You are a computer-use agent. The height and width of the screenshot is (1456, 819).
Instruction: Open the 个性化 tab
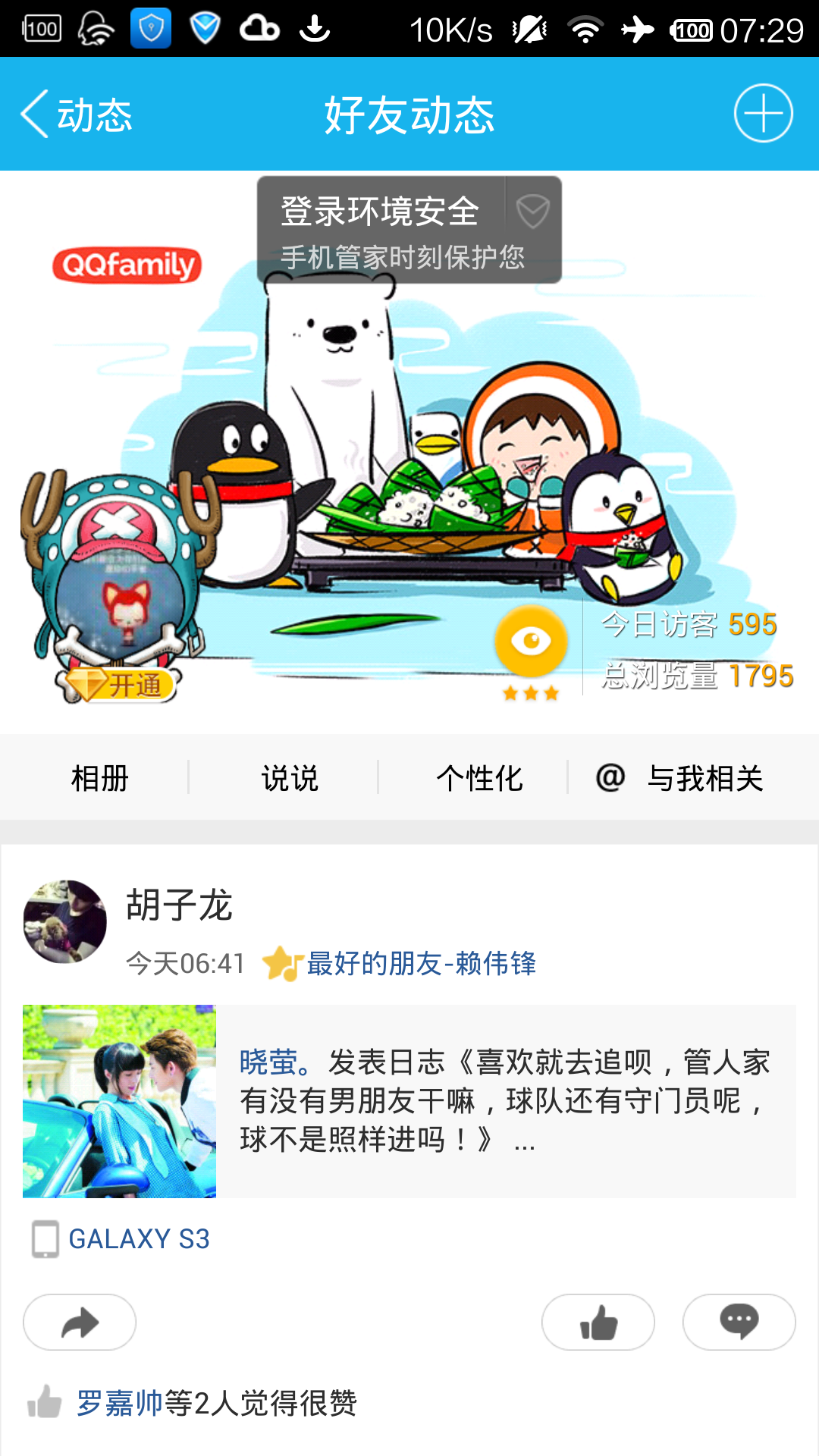coord(479,778)
